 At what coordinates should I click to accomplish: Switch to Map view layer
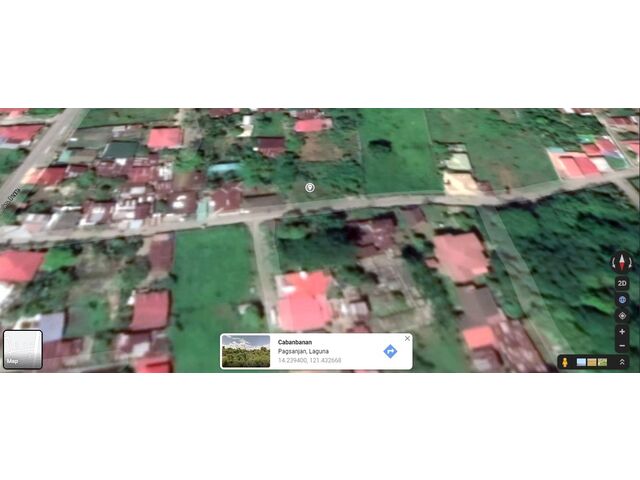point(22,350)
